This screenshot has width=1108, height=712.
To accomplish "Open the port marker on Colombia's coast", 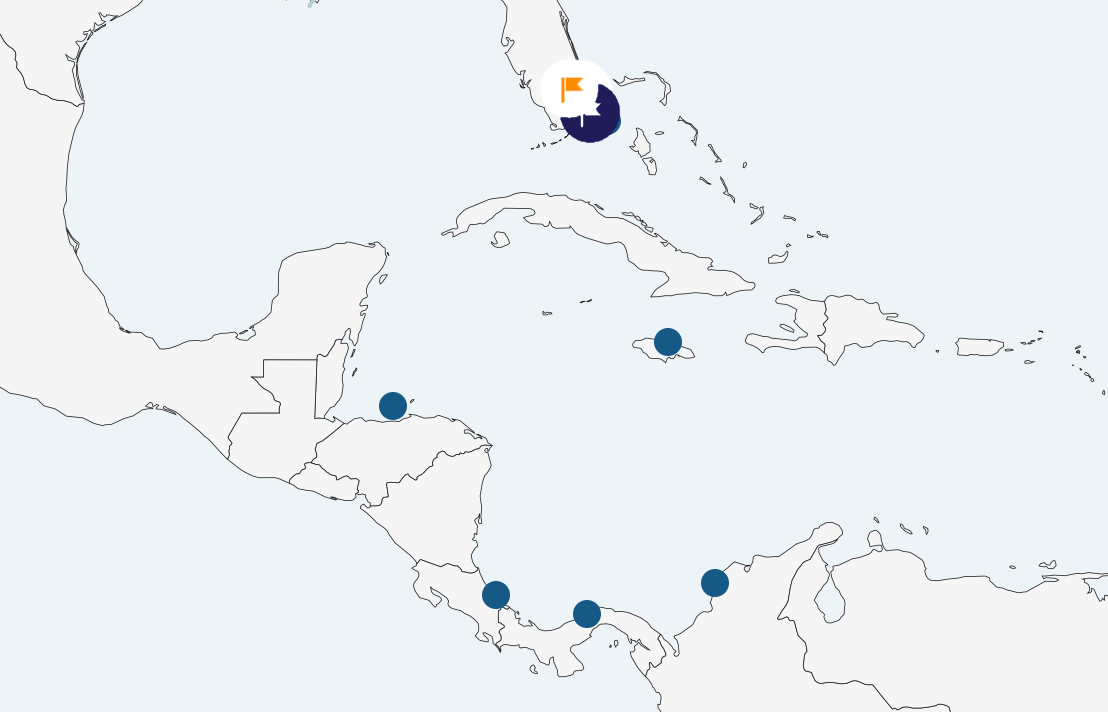I will [x=715, y=583].
